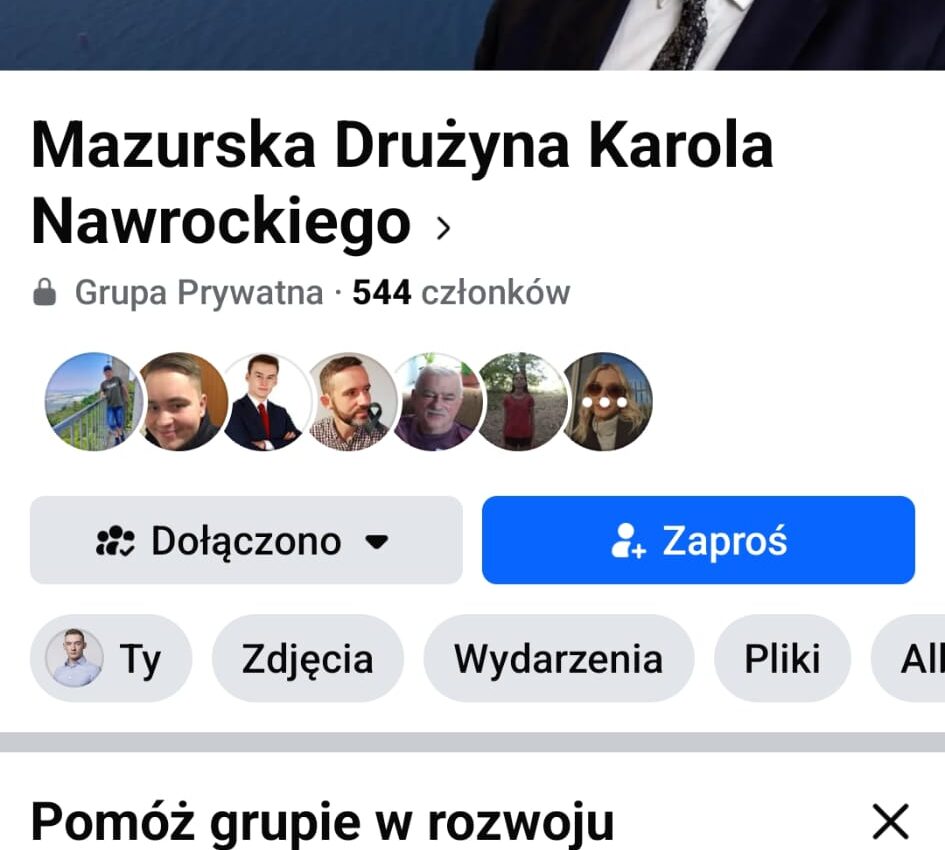
Task: Dismiss the Pomóż grupie w rozwoju card
Action: click(x=889, y=822)
